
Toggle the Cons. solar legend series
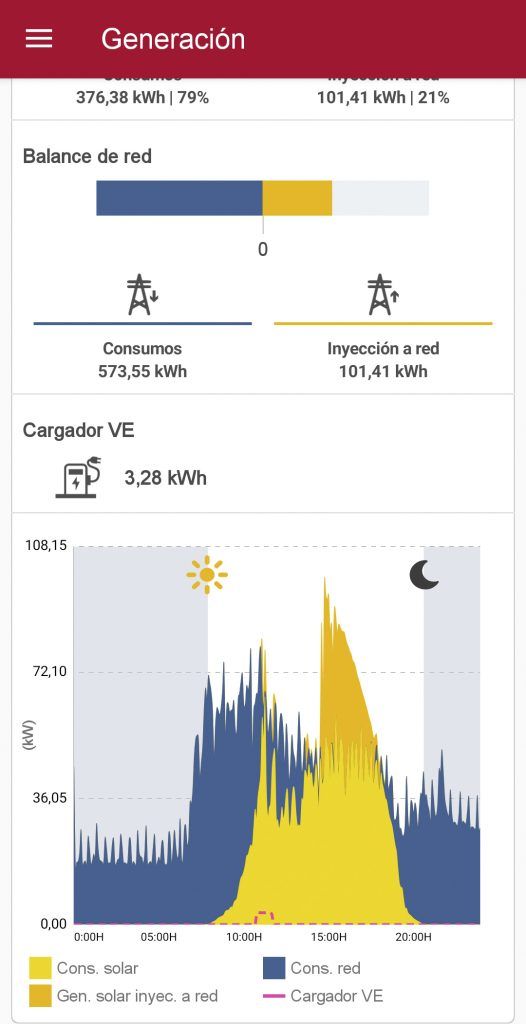pyautogui.click(x=84, y=968)
